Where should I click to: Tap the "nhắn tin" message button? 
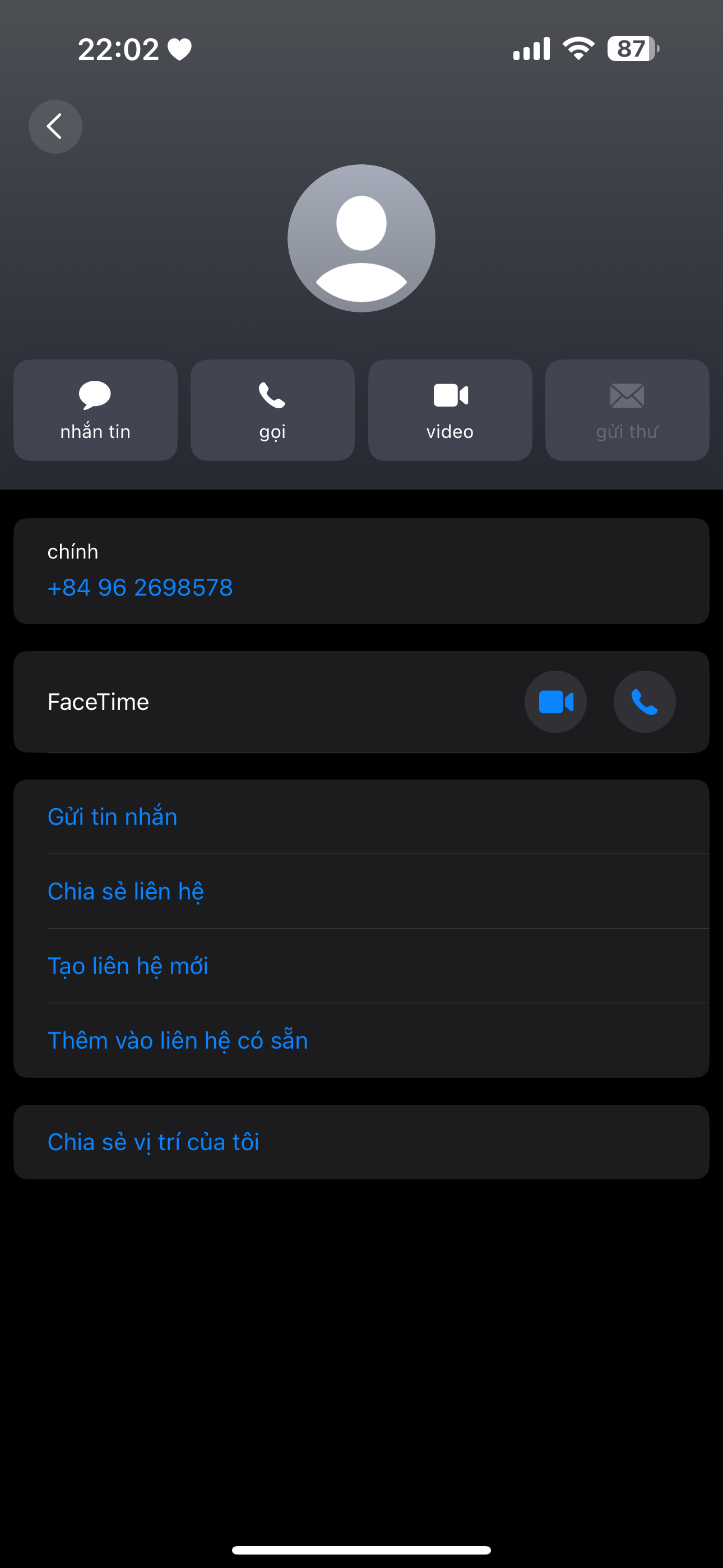click(95, 411)
